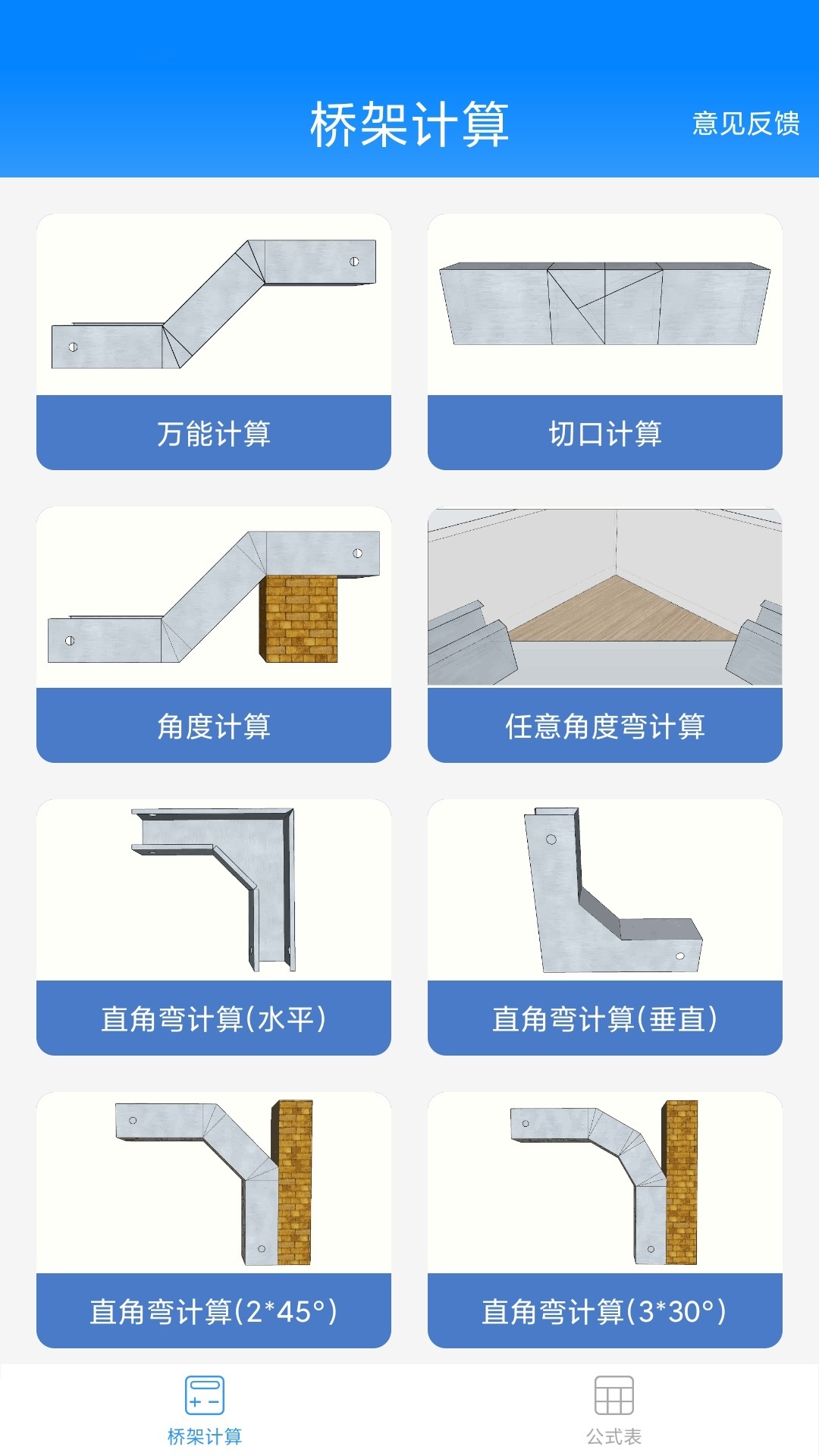Viewport: 819px width, 1456px height.
Task: Tap the 桥架计算 bottom tab
Action: coord(205,1410)
